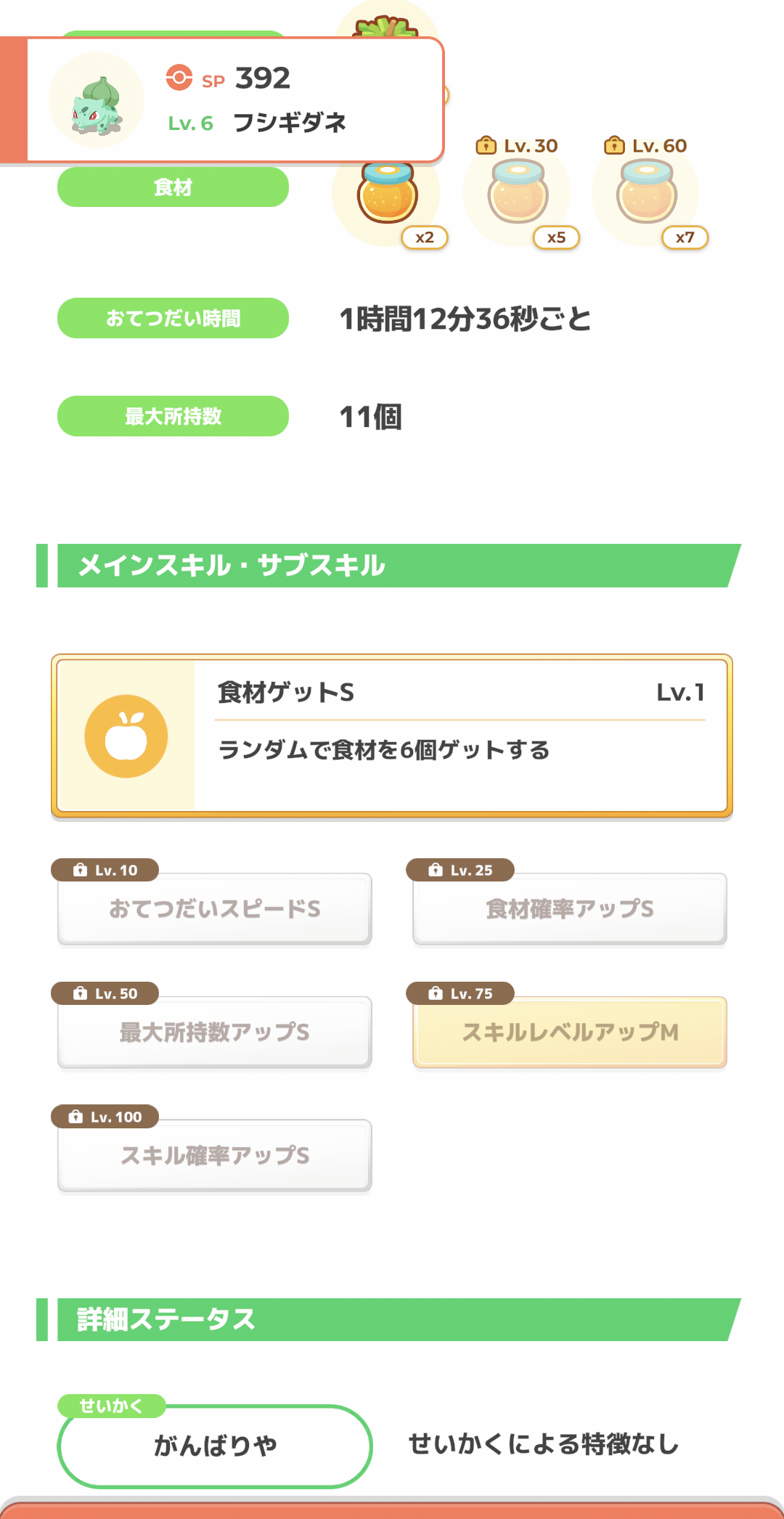Tap the おてつだいスピードS sub skill

coord(215,908)
